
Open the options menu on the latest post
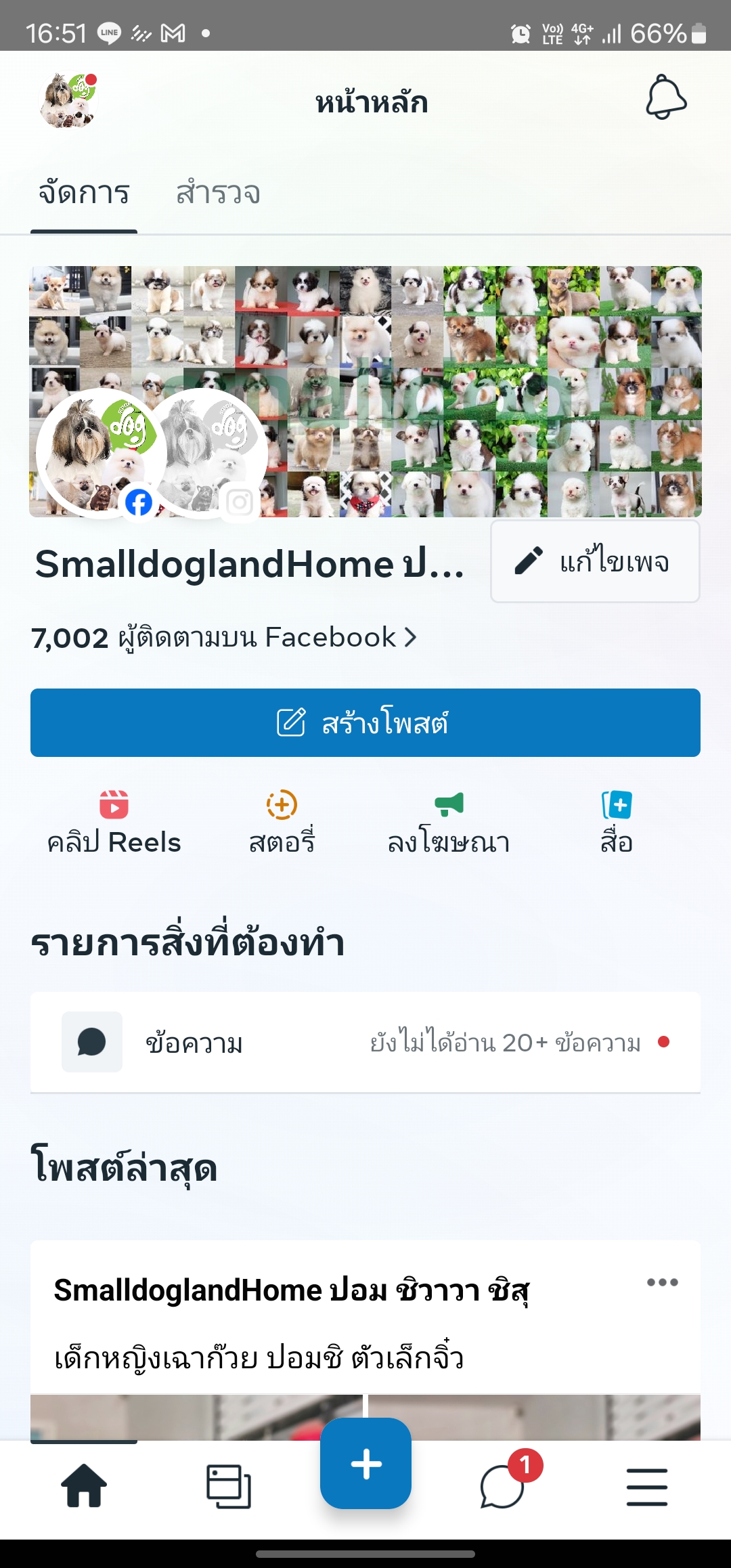(x=662, y=1282)
